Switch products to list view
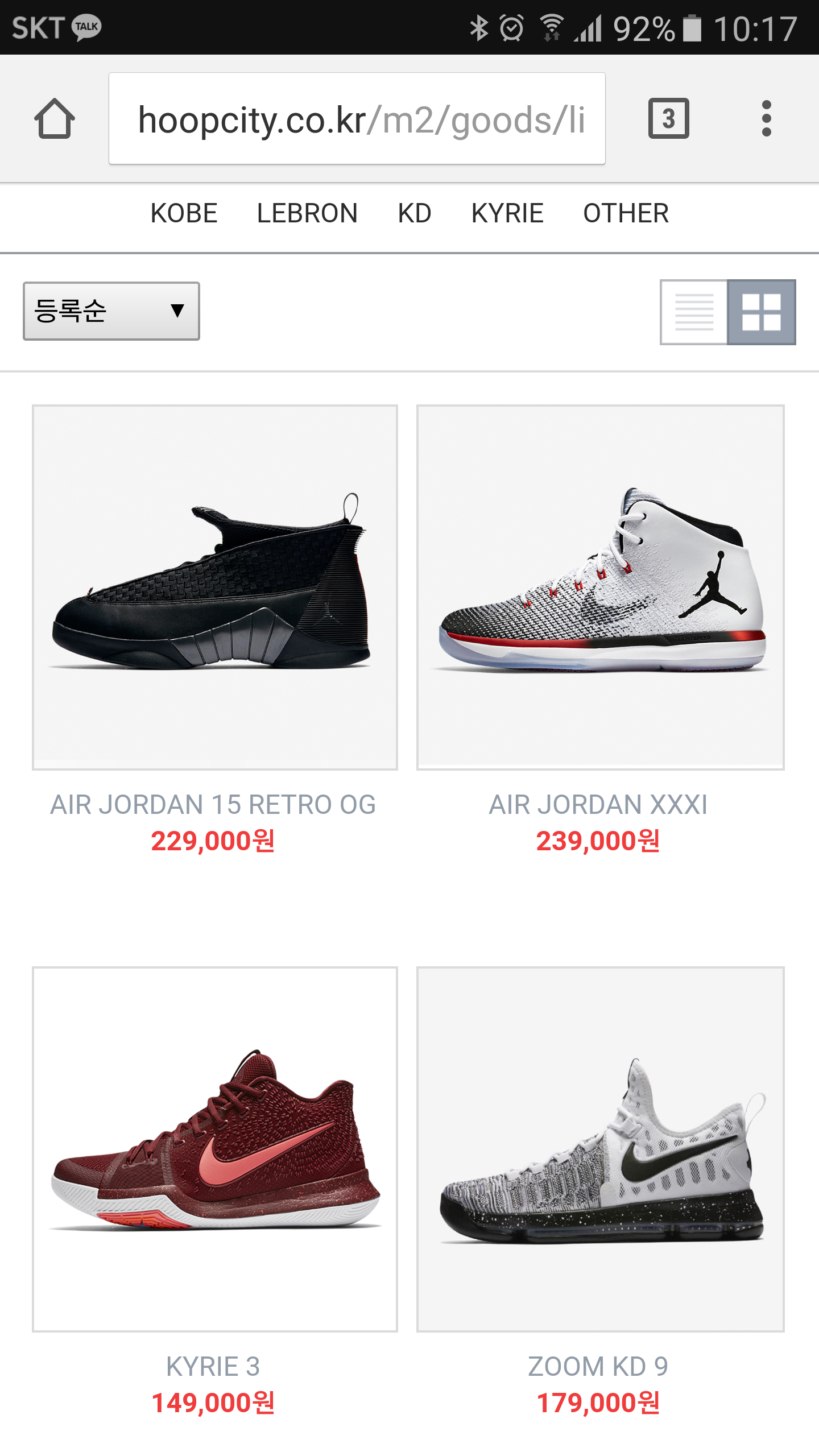Screen dimensions: 819x1456 point(694,312)
